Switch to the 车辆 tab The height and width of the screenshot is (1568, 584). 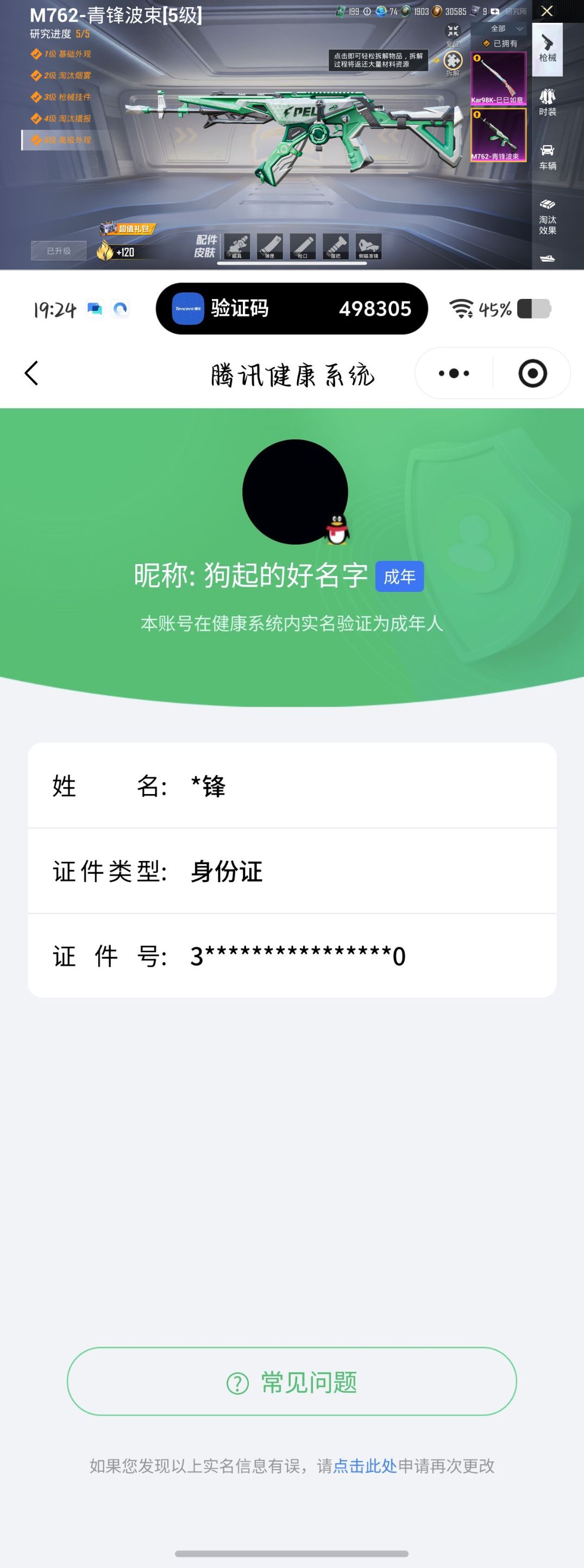548,157
